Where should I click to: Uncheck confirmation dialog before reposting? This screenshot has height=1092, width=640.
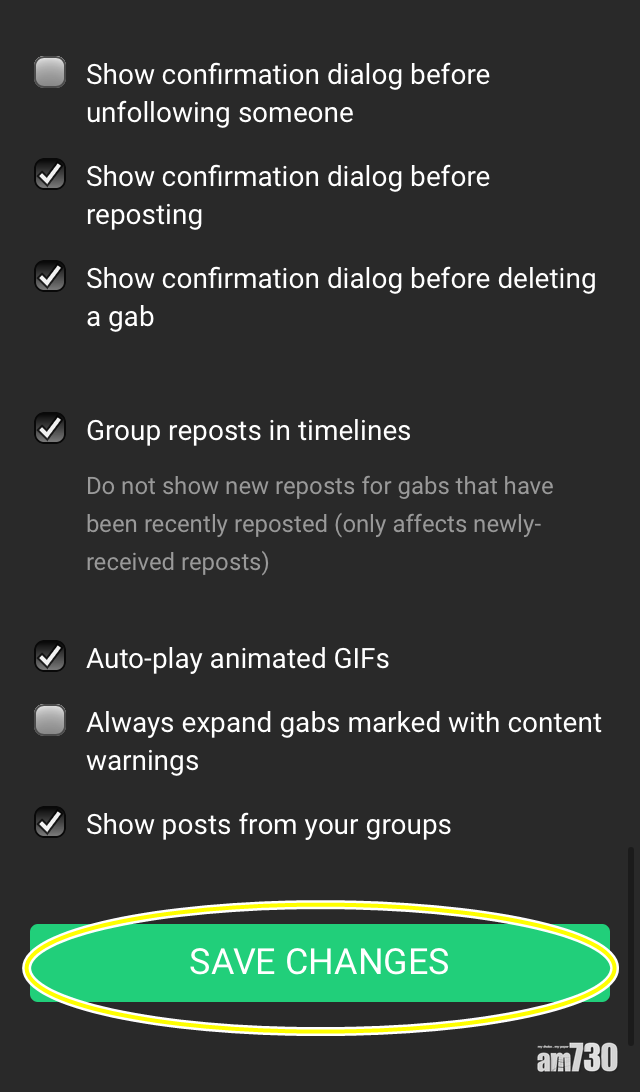50,175
